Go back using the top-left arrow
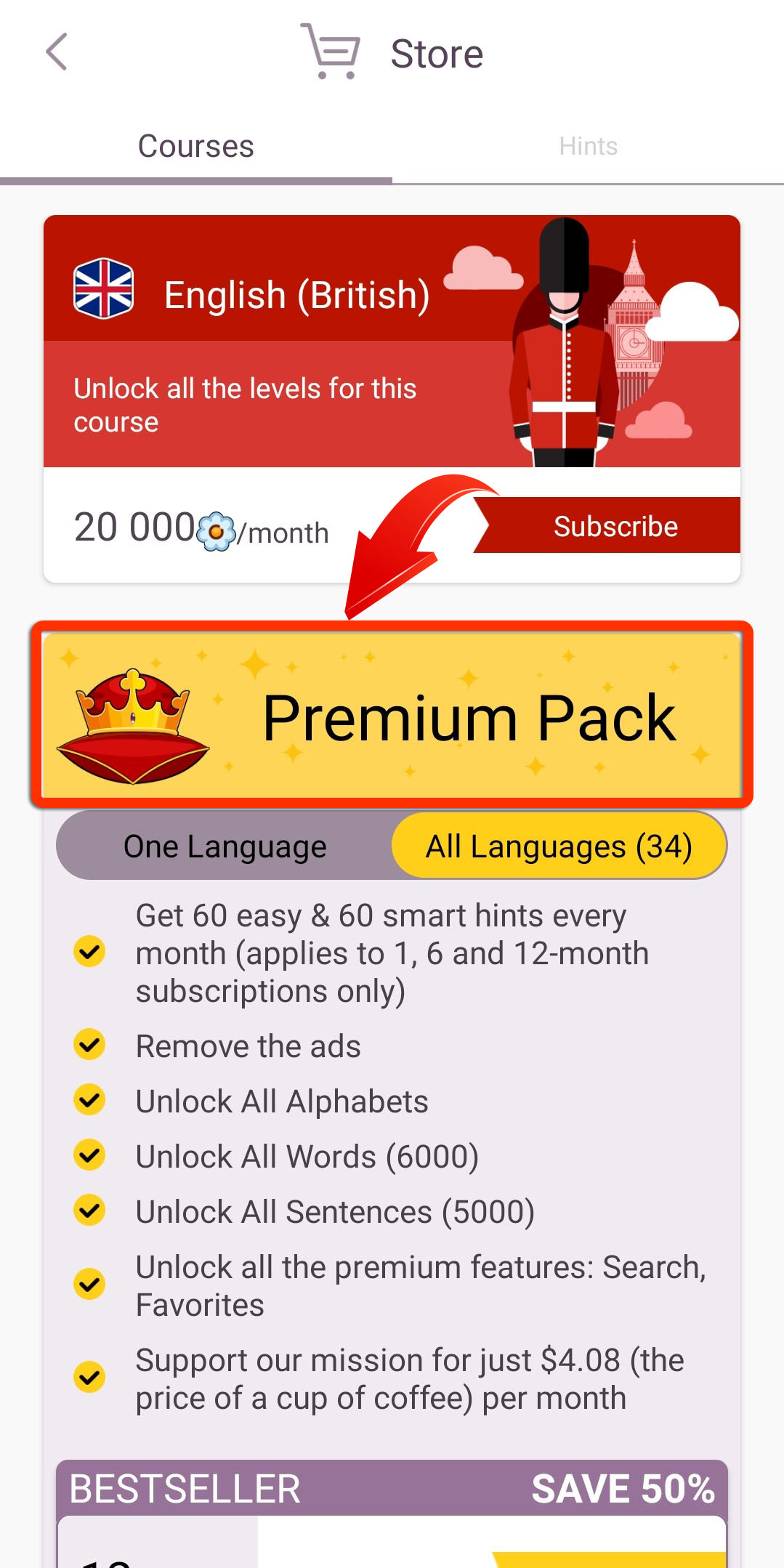 (57, 52)
